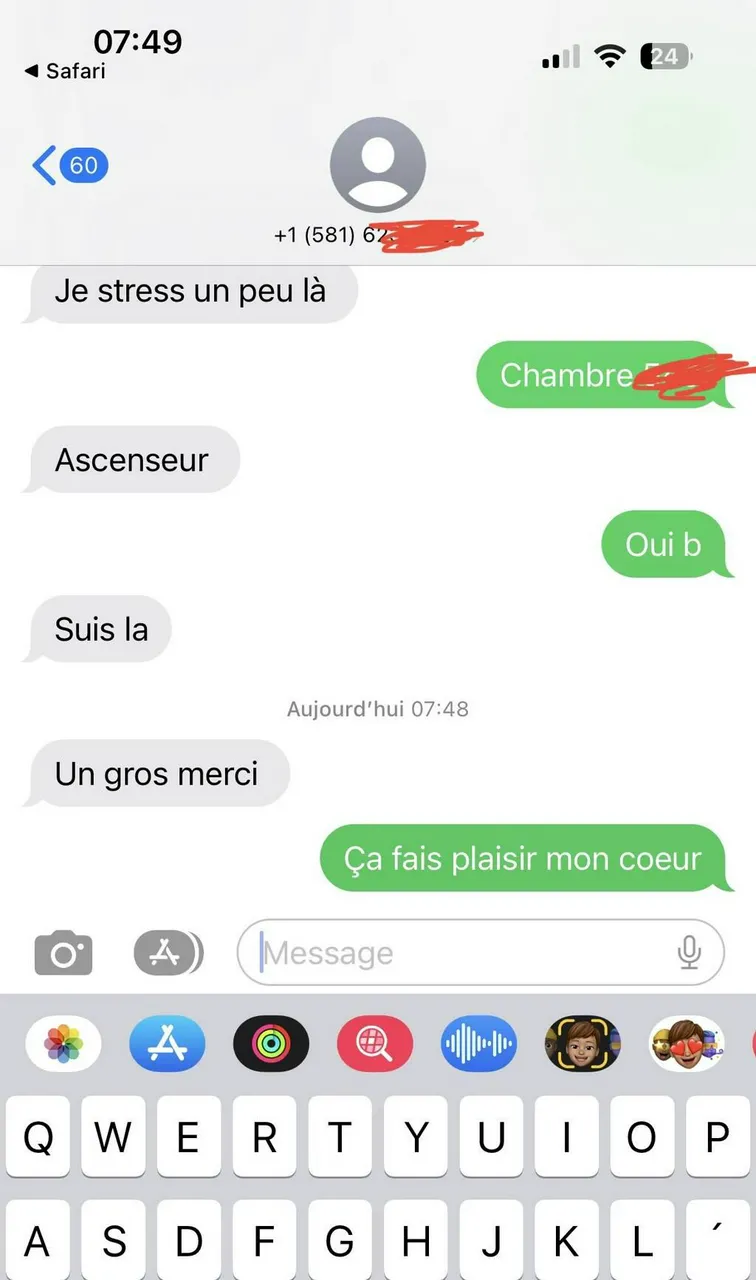The width and height of the screenshot is (756, 1280).
Task: Return to Safari from the status bar
Action: 65,71
